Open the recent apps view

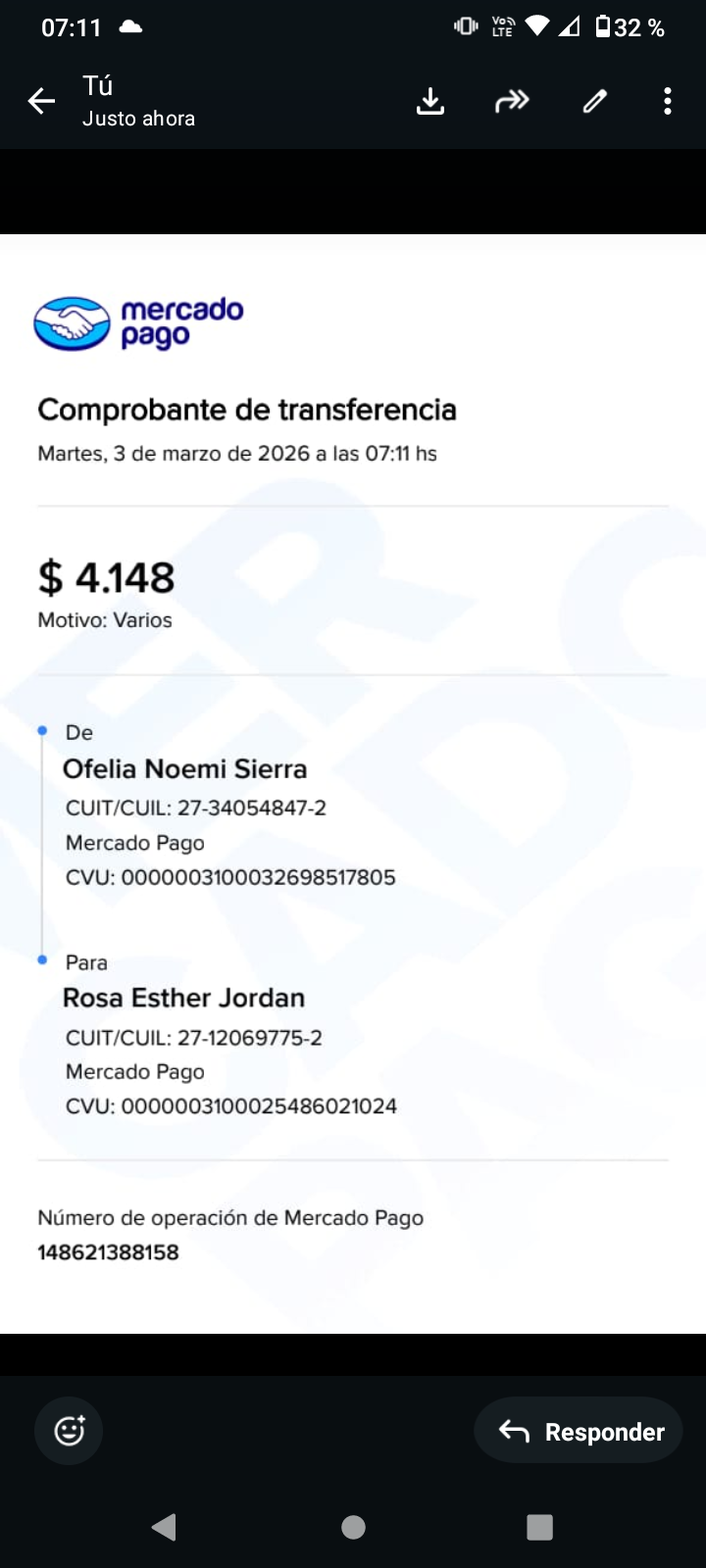[x=539, y=1527]
